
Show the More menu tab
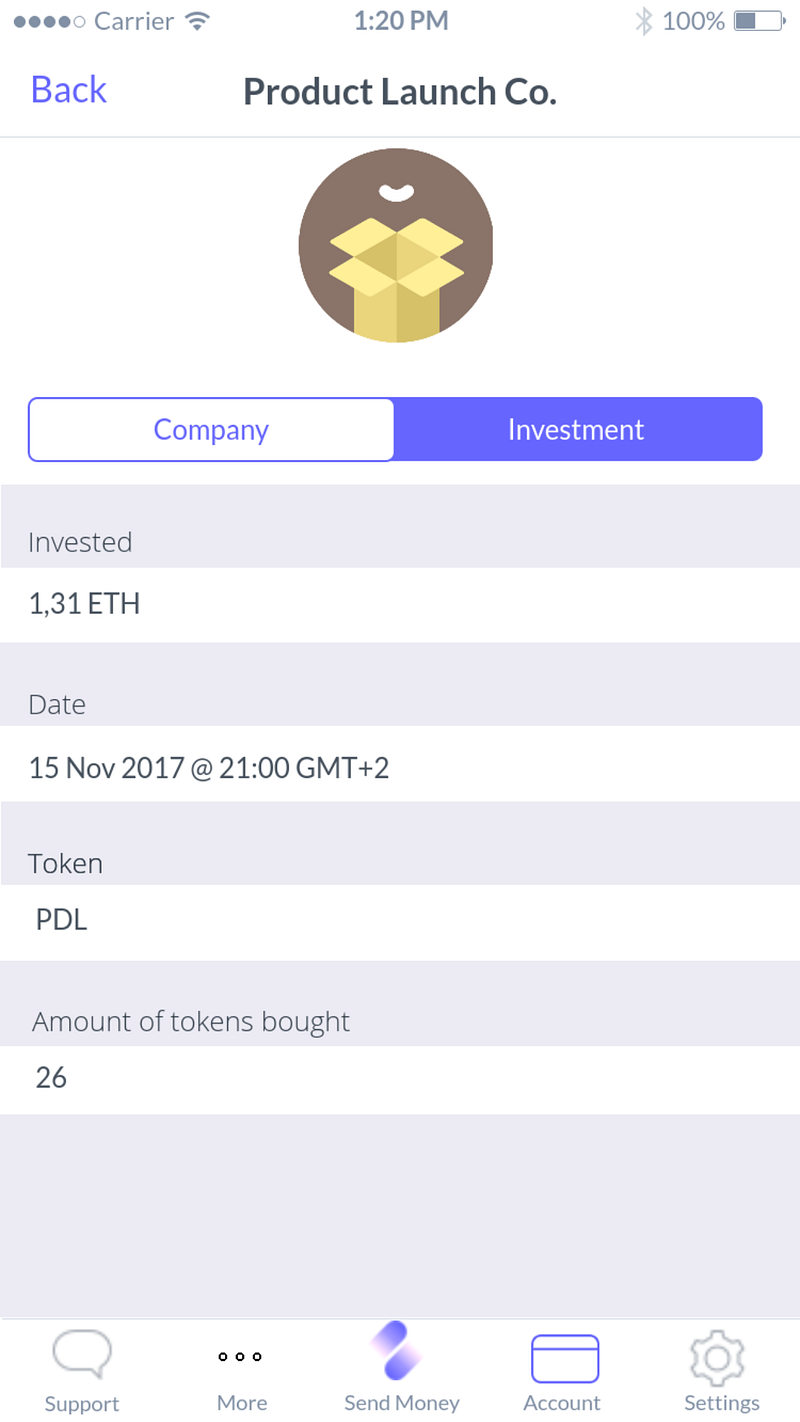click(x=241, y=1370)
